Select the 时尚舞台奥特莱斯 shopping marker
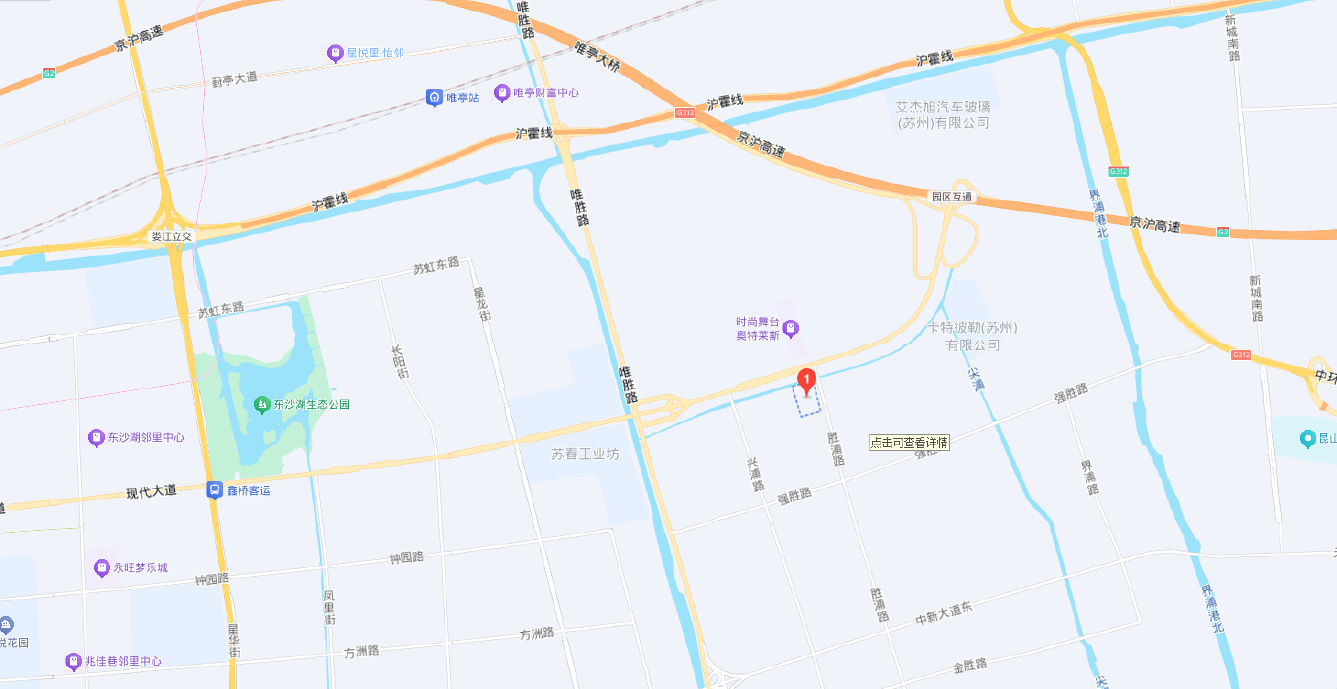Image resolution: width=1337 pixels, height=689 pixels. (x=790, y=327)
